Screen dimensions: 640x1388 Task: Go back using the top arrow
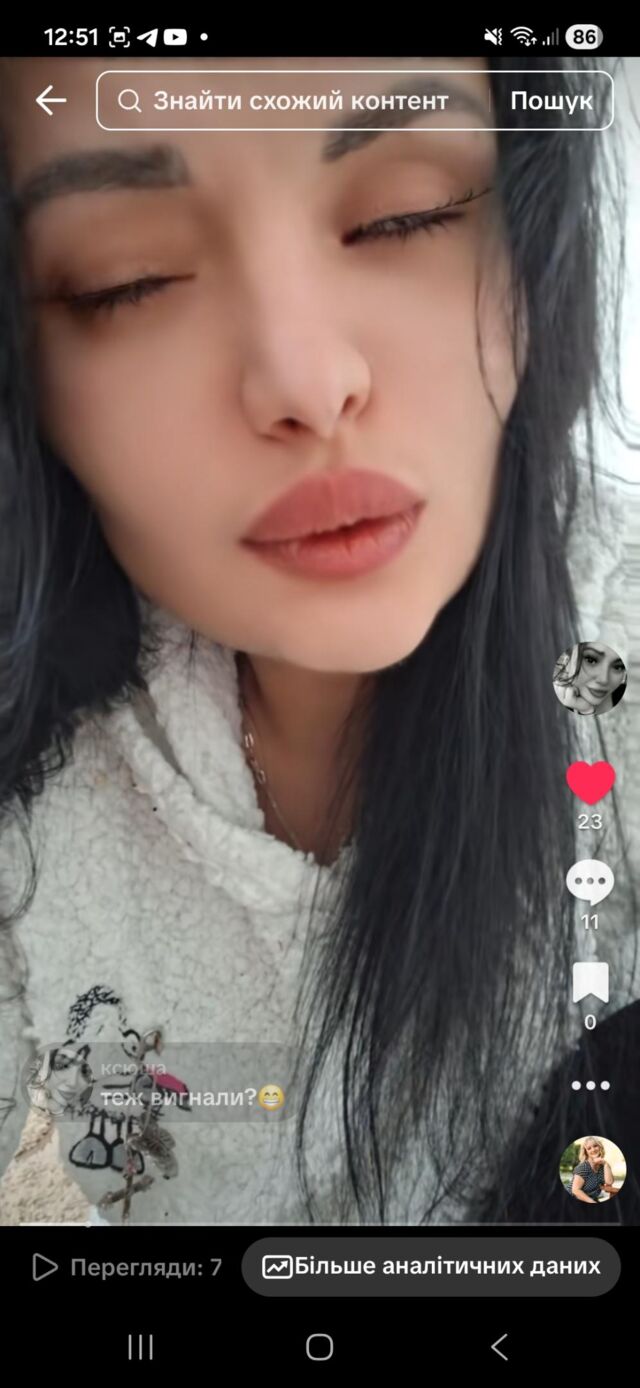tap(50, 100)
